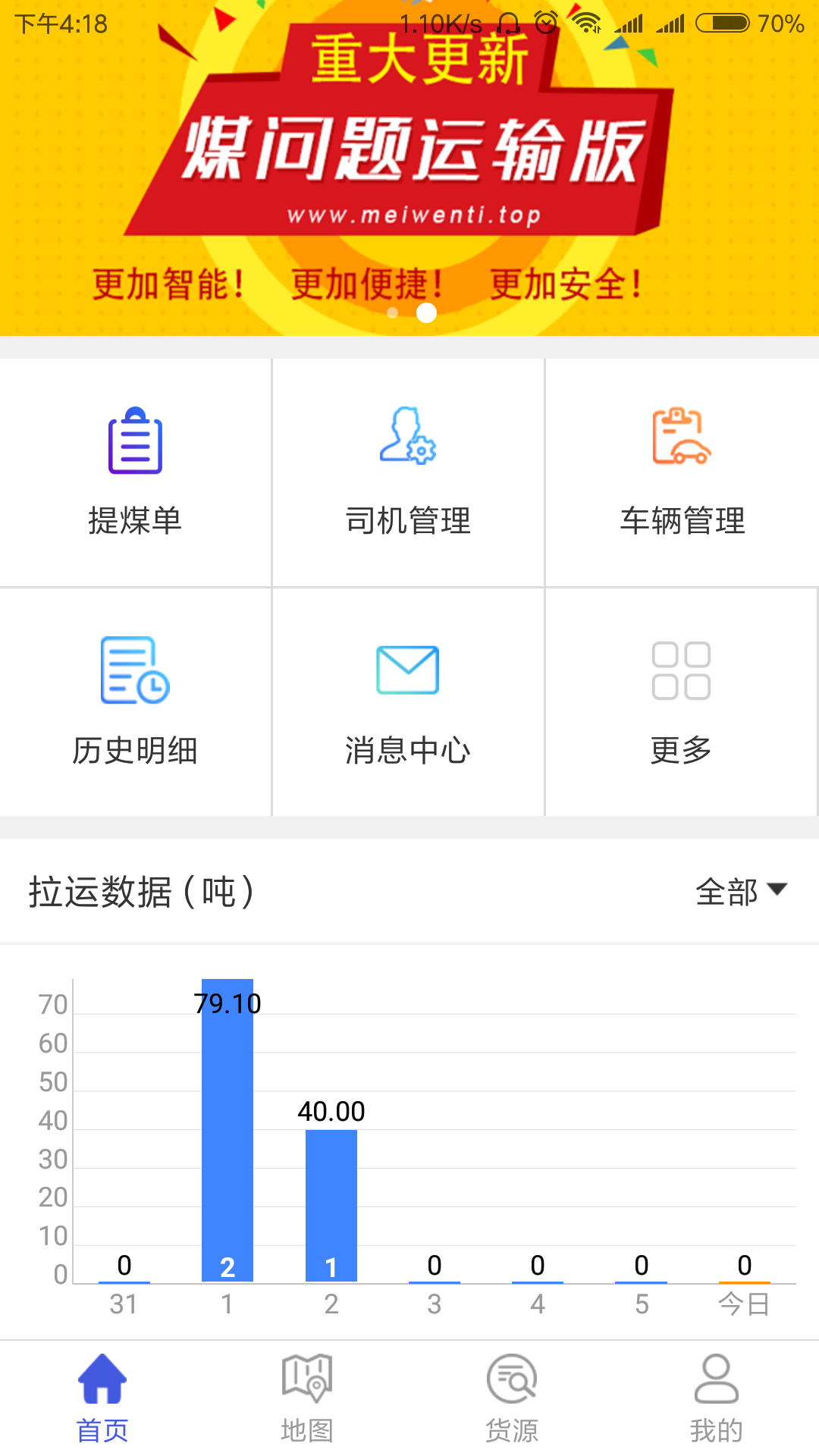Open the 提煤单 coal pickup orders
The width and height of the screenshot is (819, 1456).
coord(135,472)
